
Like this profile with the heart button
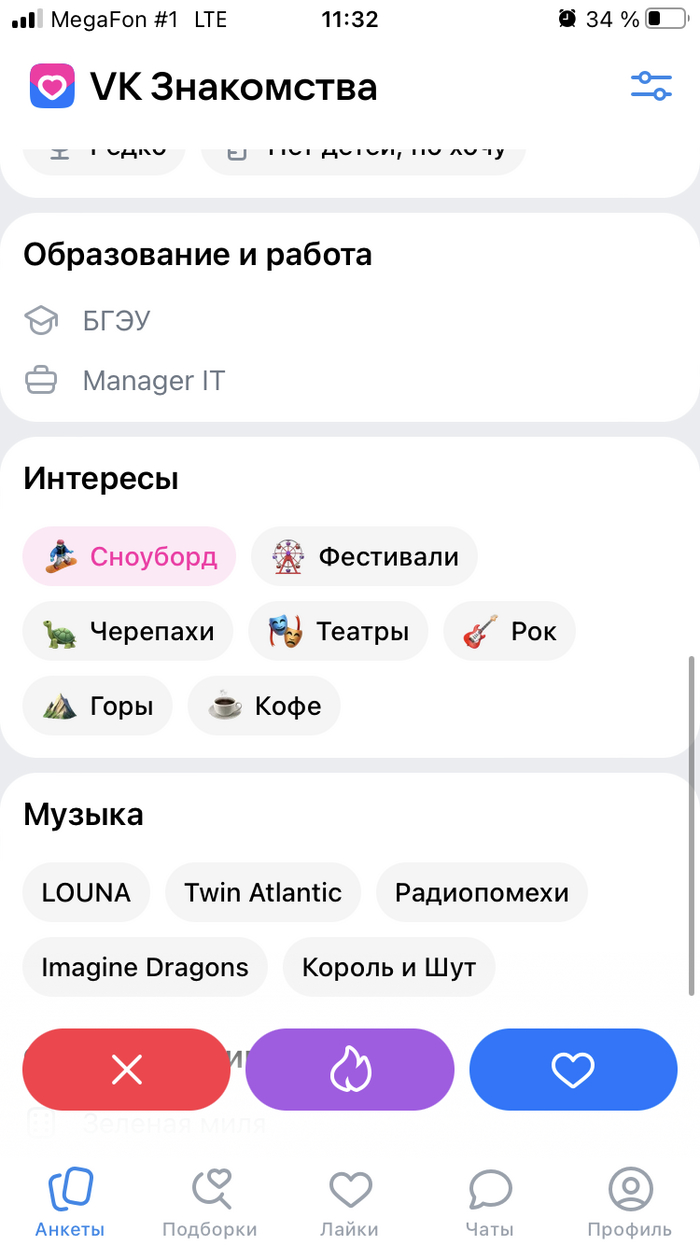click(x=573, y=1070)
